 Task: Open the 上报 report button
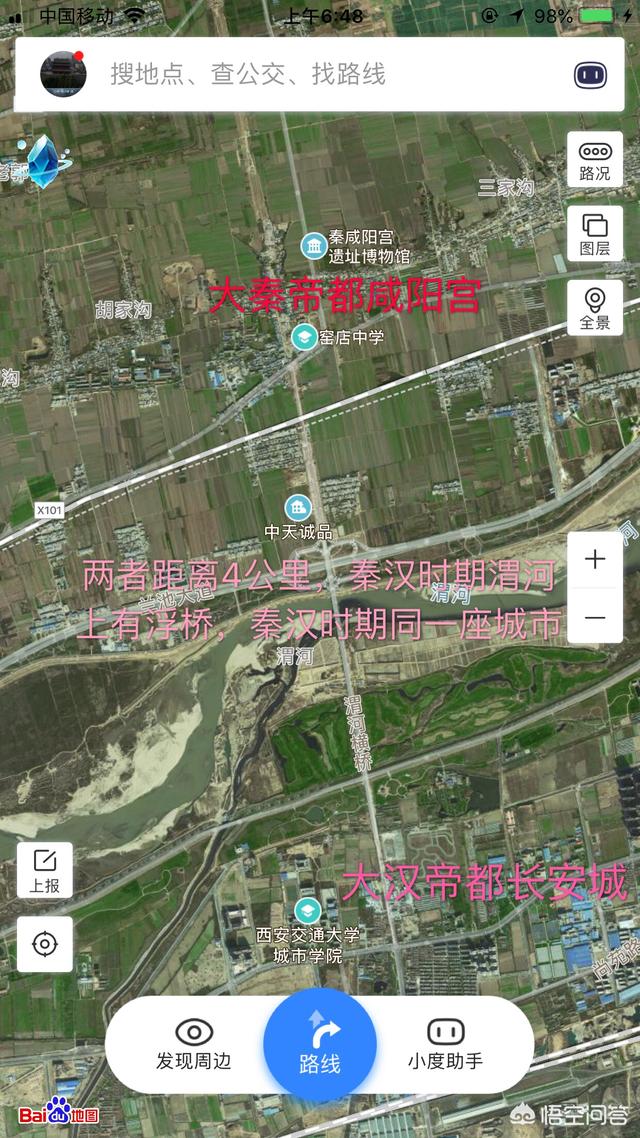click(45, 870)
